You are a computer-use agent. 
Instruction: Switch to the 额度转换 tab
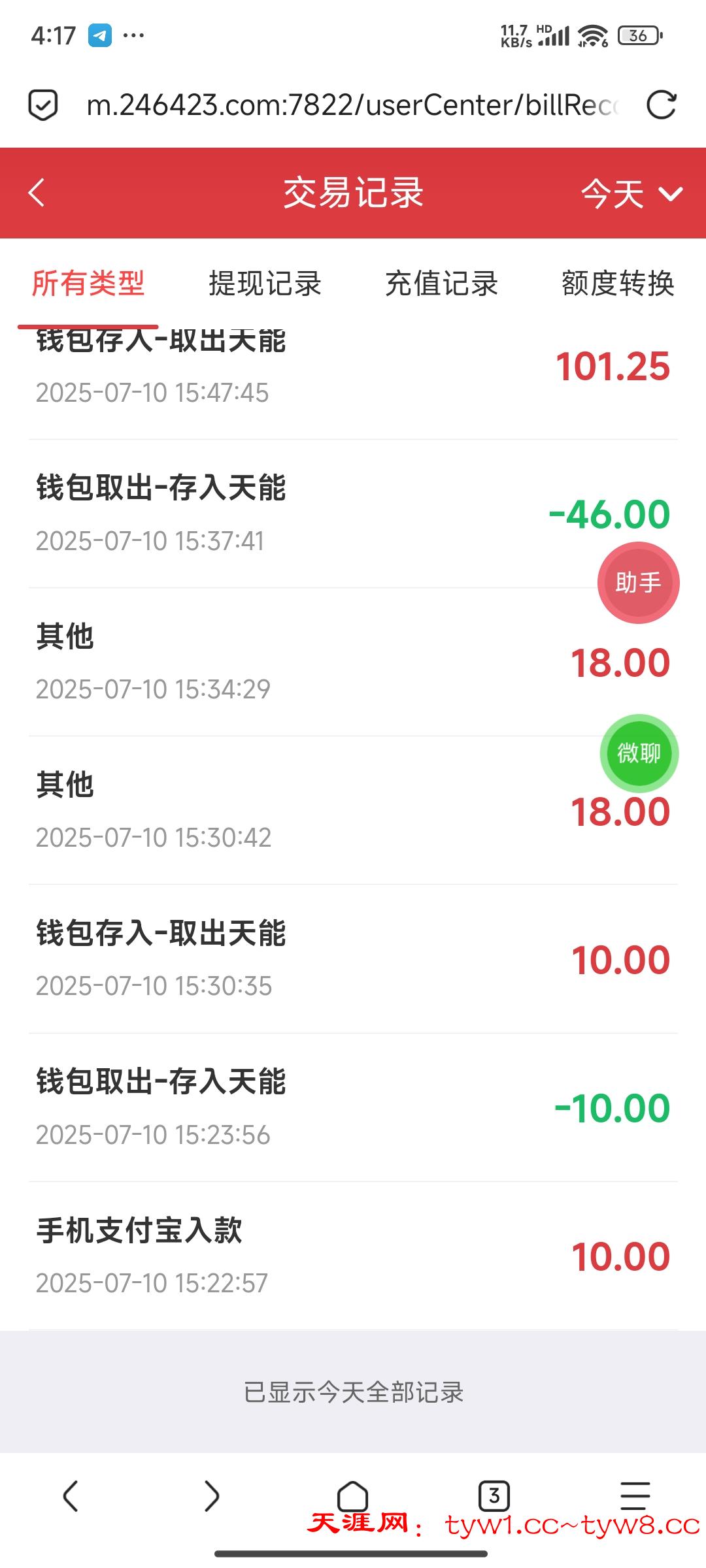(x=617, y=284)
